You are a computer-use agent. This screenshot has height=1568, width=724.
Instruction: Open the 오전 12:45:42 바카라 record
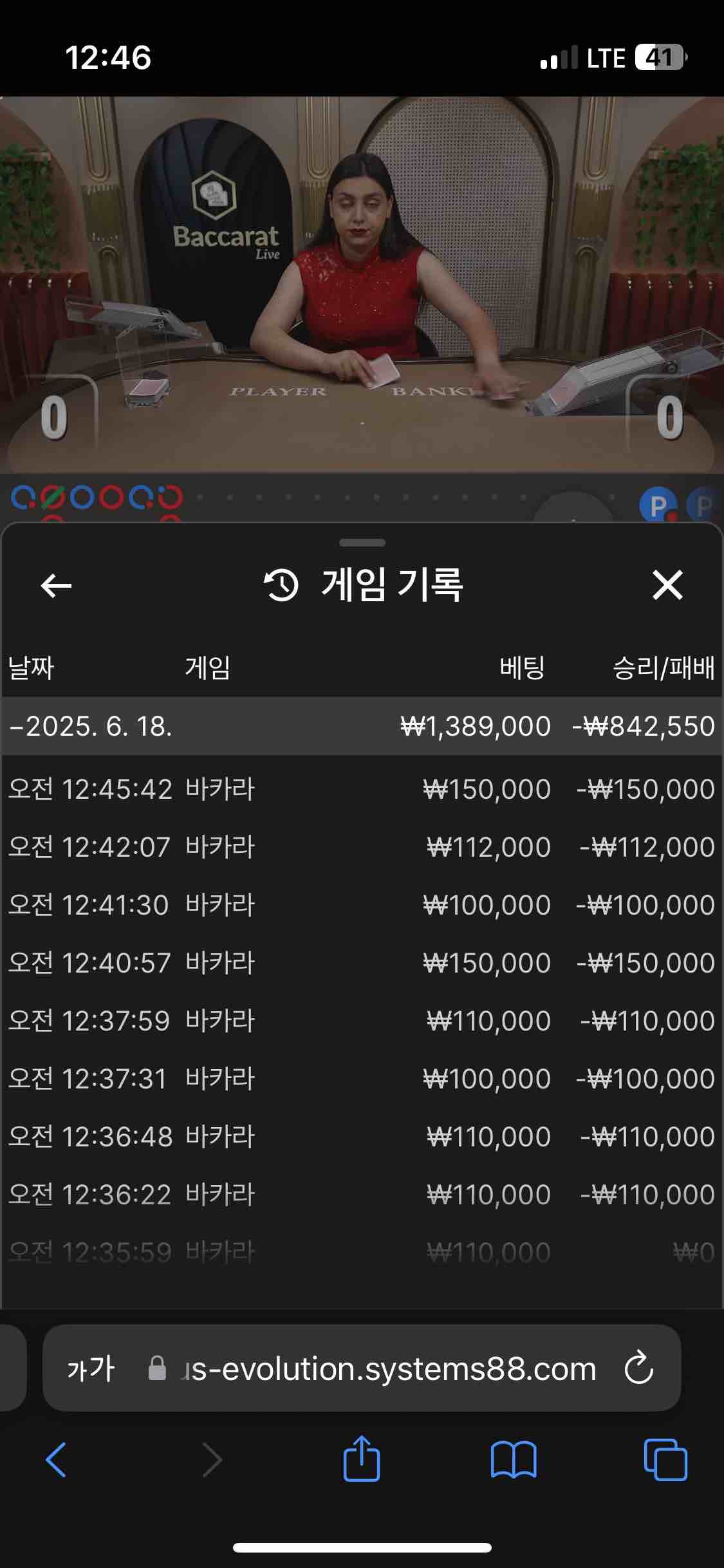coord(360,789)
